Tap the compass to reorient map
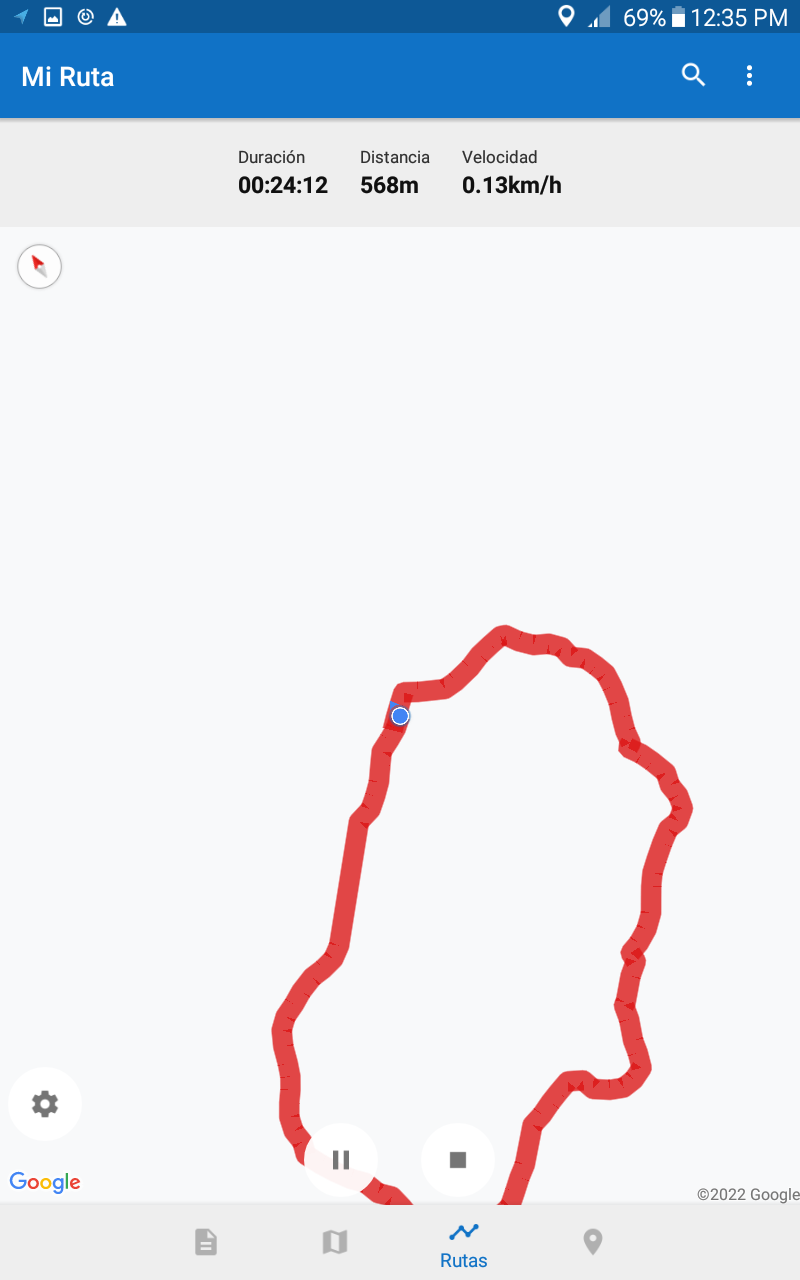Viewport: 800px width, 1280px height. click(x=39, y=267)
